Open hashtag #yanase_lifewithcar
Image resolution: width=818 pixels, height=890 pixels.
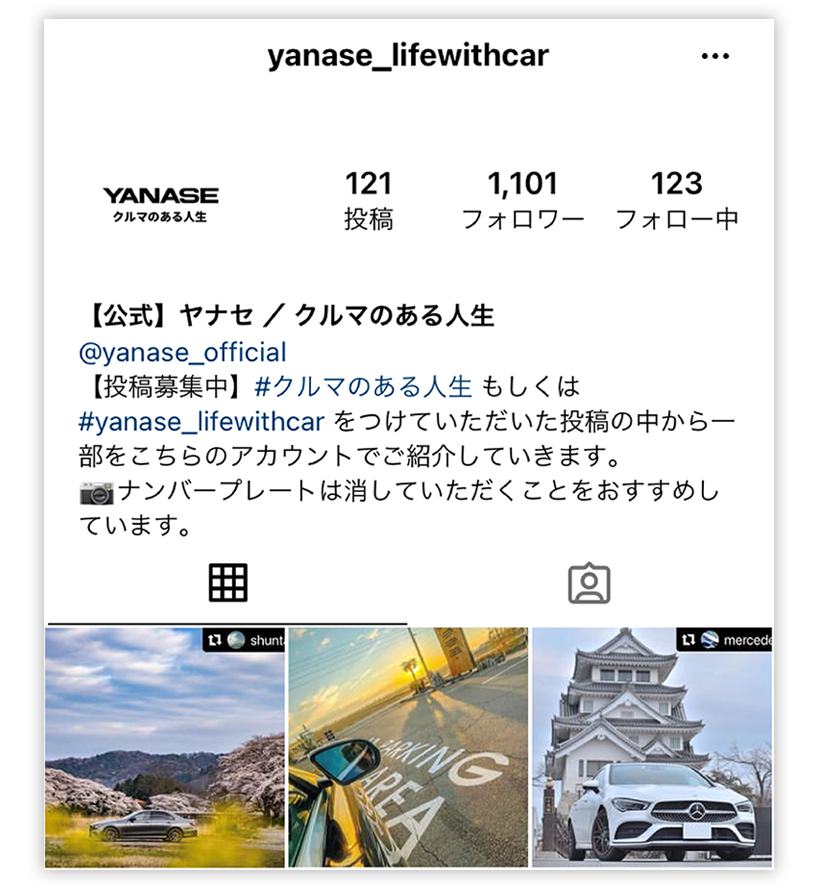(x=201, y=421)
